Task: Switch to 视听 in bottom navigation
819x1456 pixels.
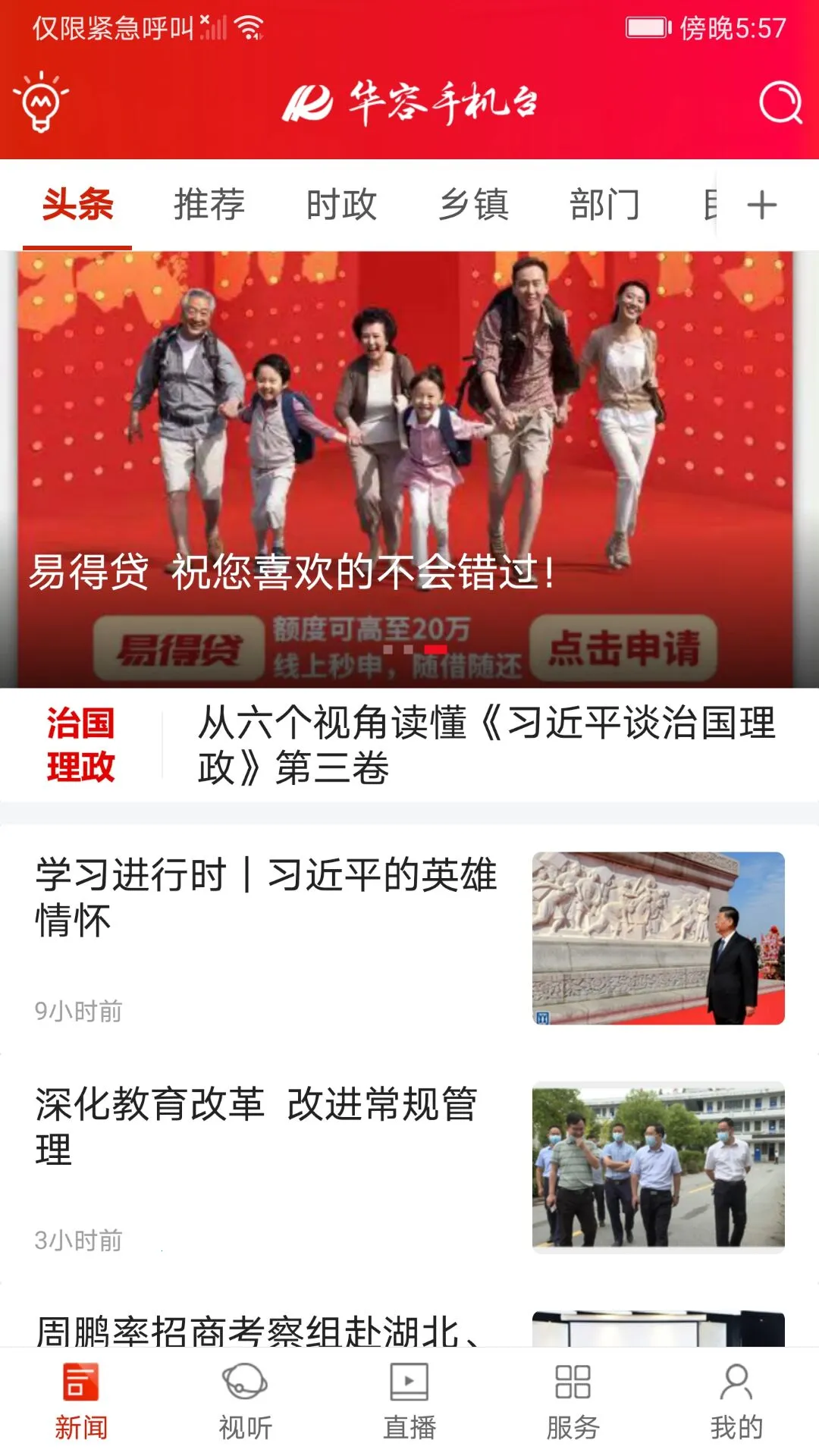Action: tap(245, 1401)
